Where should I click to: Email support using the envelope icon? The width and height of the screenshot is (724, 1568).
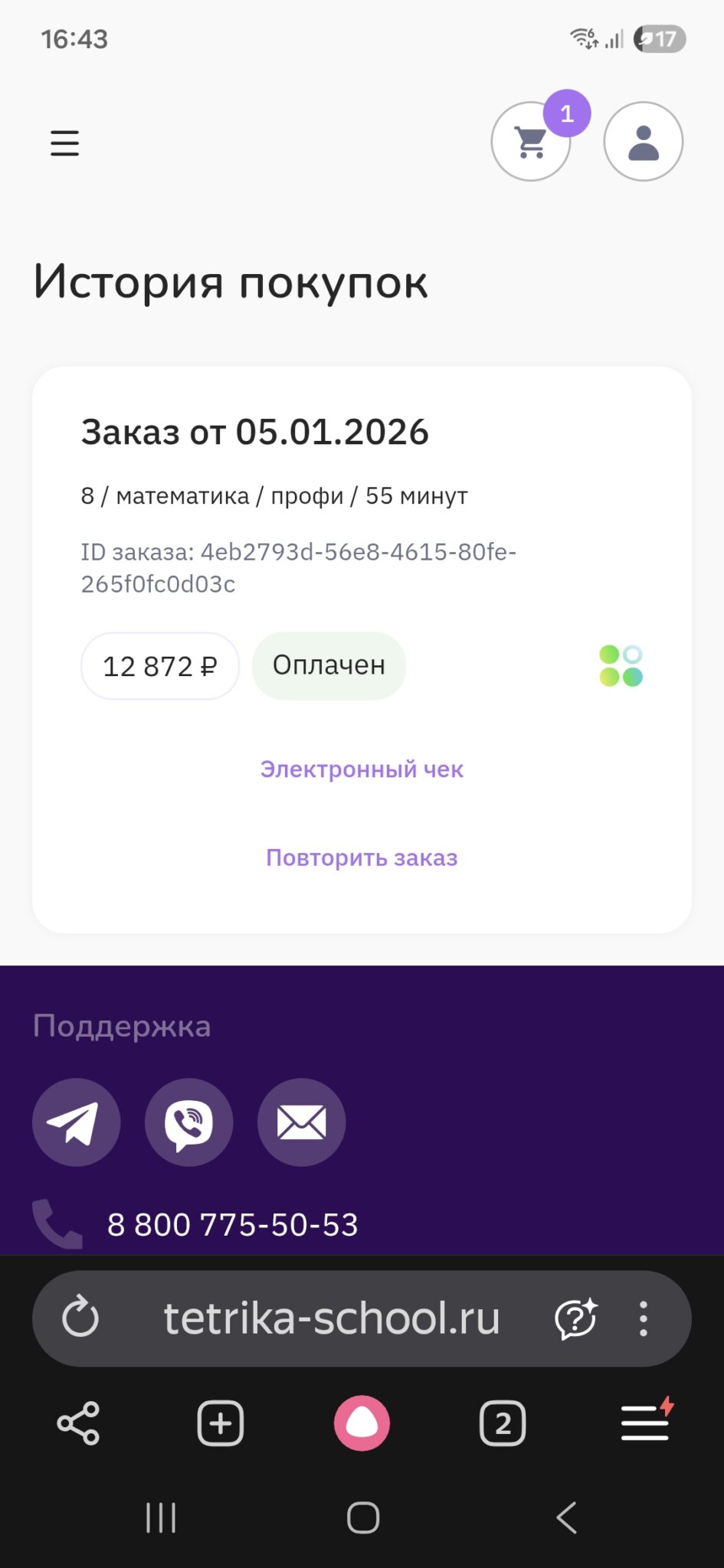tap(301, 1122)
